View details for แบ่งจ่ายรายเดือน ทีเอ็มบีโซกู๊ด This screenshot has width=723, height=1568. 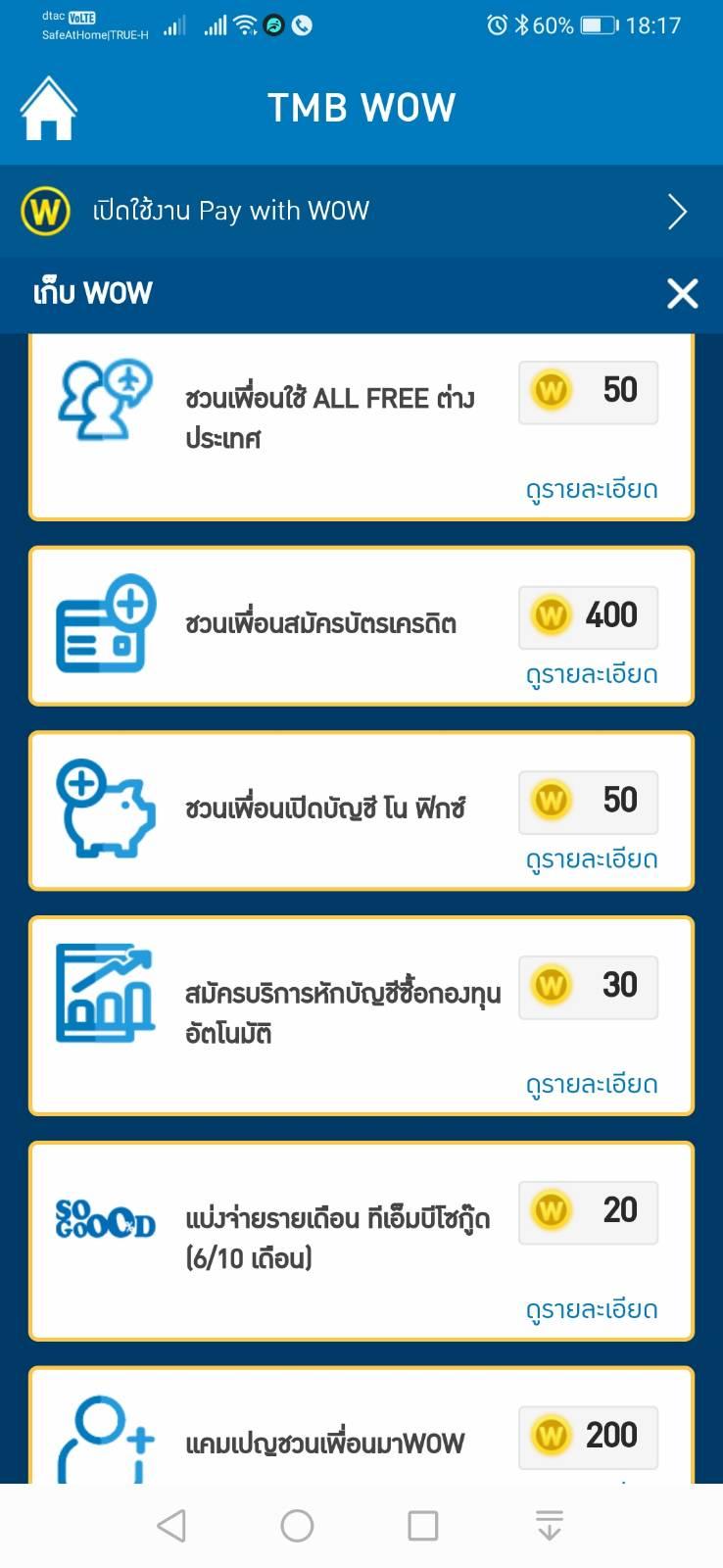[x=591, y=1309]
